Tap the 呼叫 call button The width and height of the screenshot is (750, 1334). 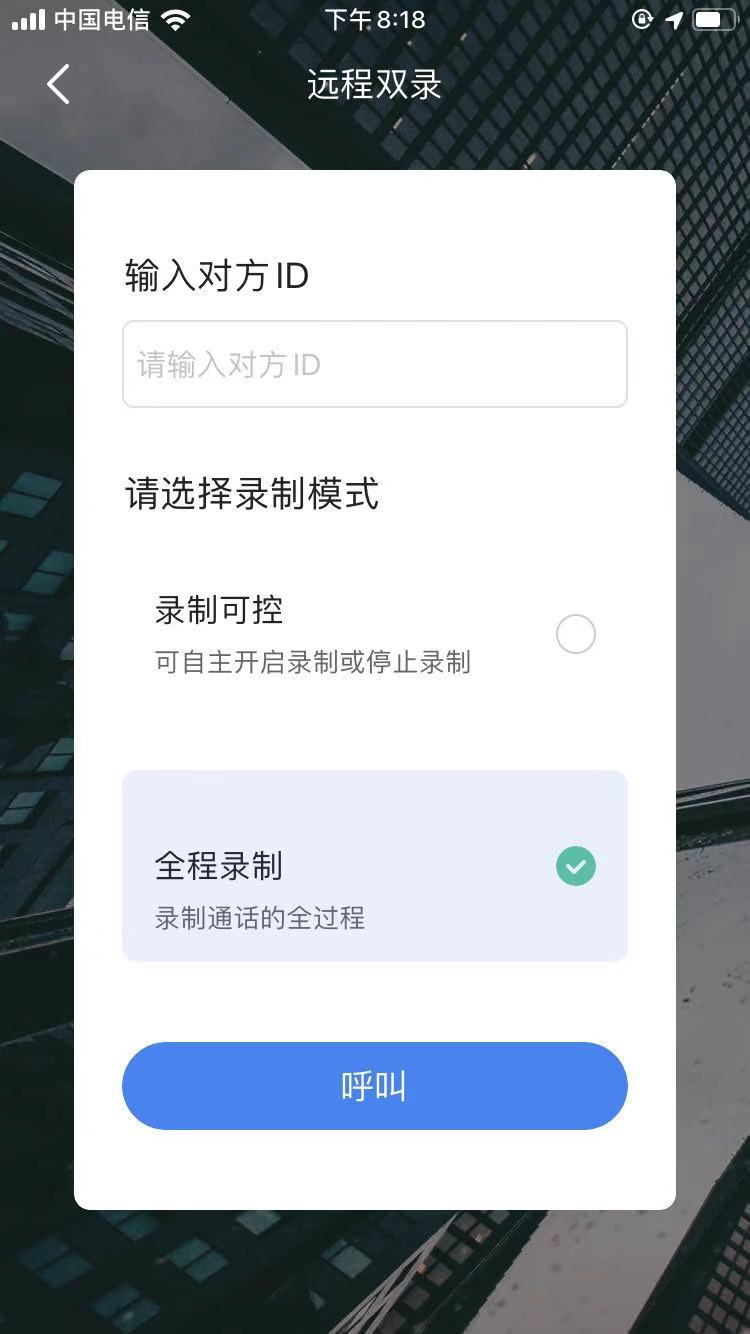(374, 1086)
